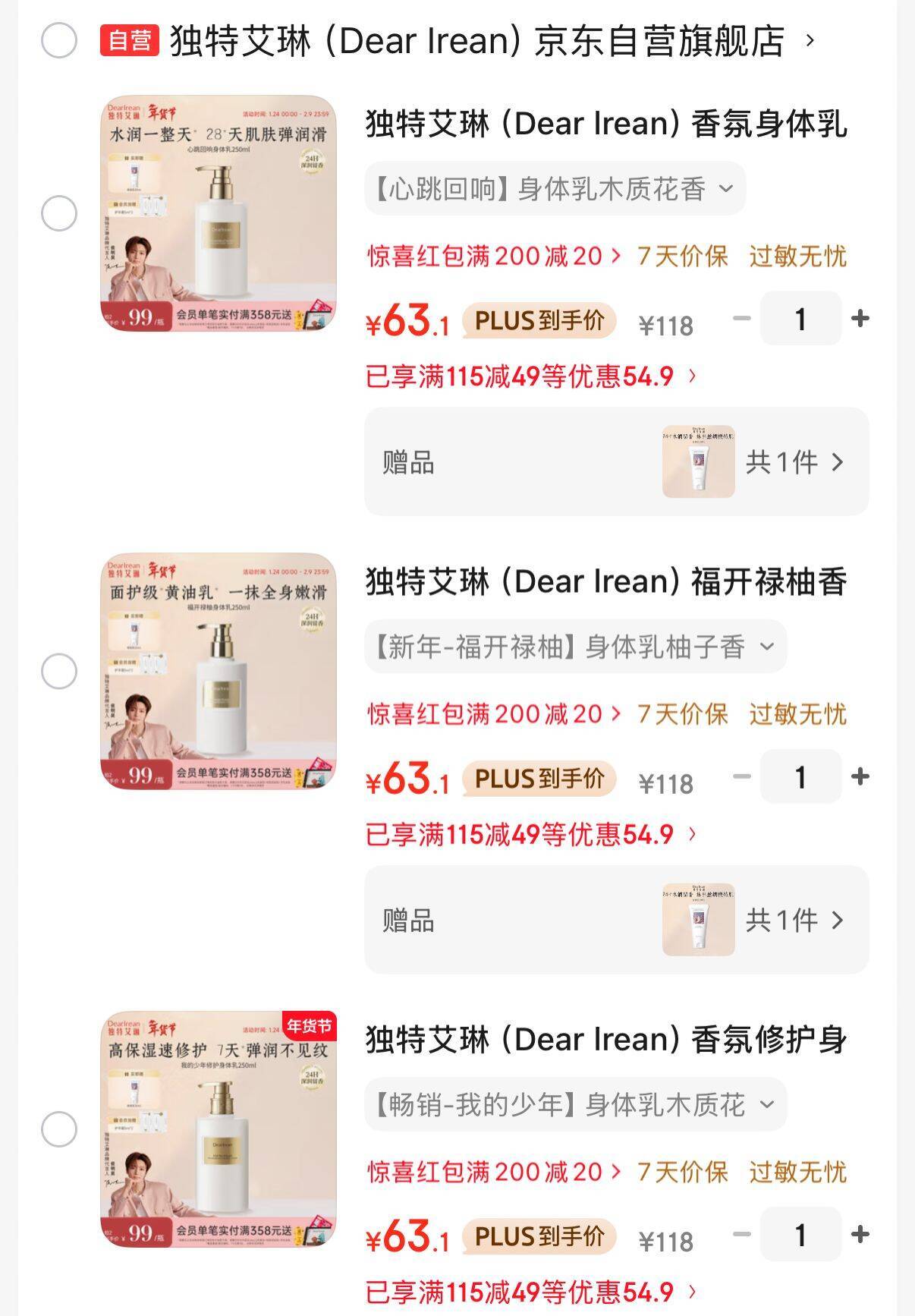
Task: Increase quantity of 福开禄柚香 item
Action: coord(860,776)
